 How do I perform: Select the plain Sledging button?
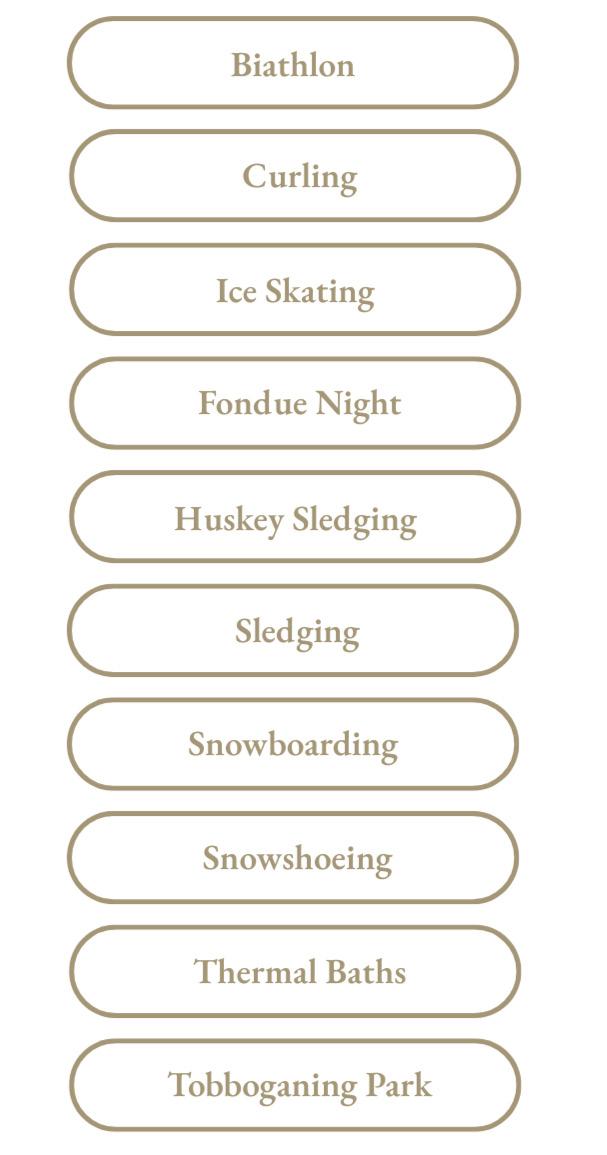click(293, 631)
